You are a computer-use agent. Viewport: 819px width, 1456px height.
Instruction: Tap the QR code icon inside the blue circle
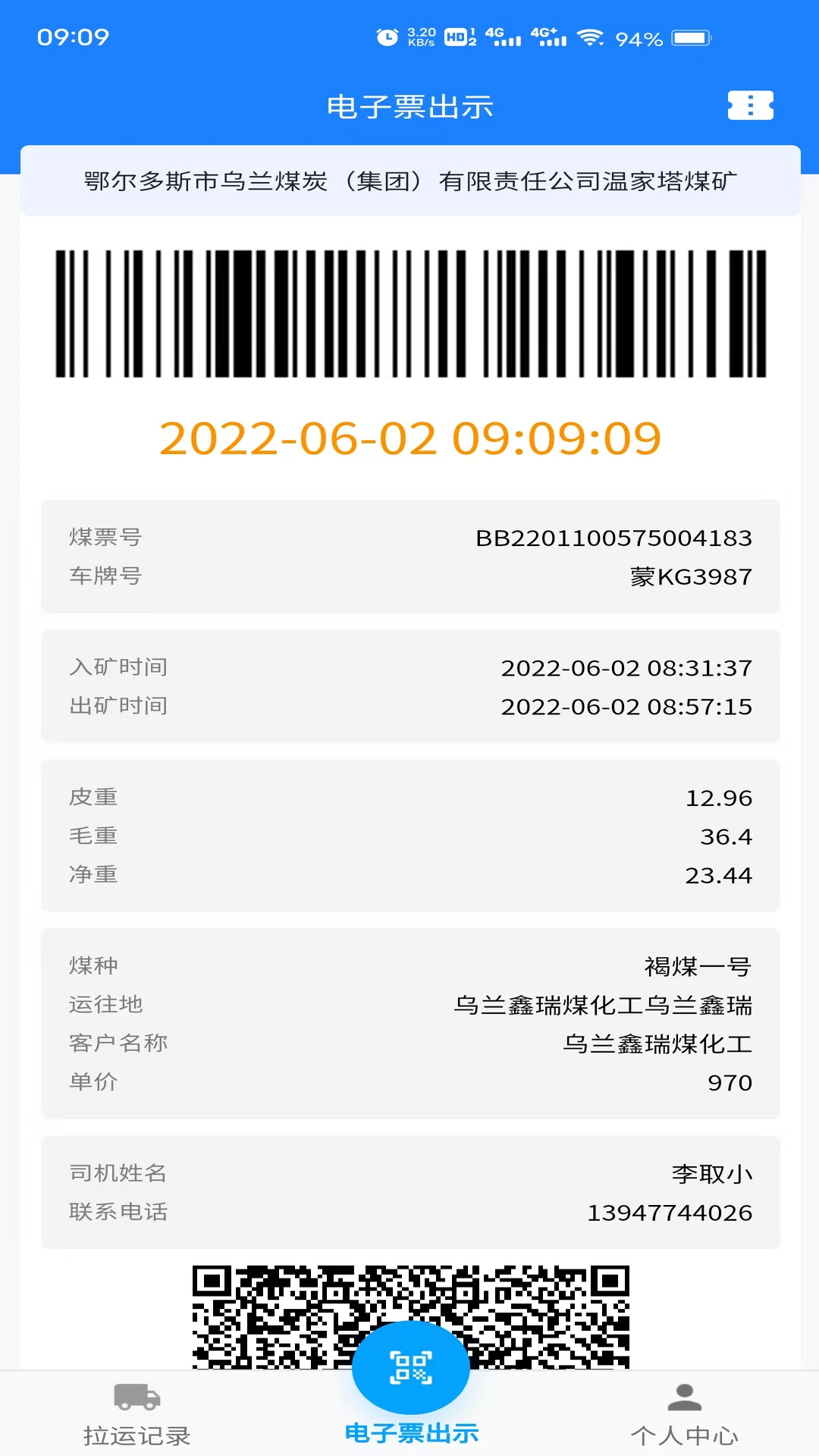click(x=409, y=1369)
